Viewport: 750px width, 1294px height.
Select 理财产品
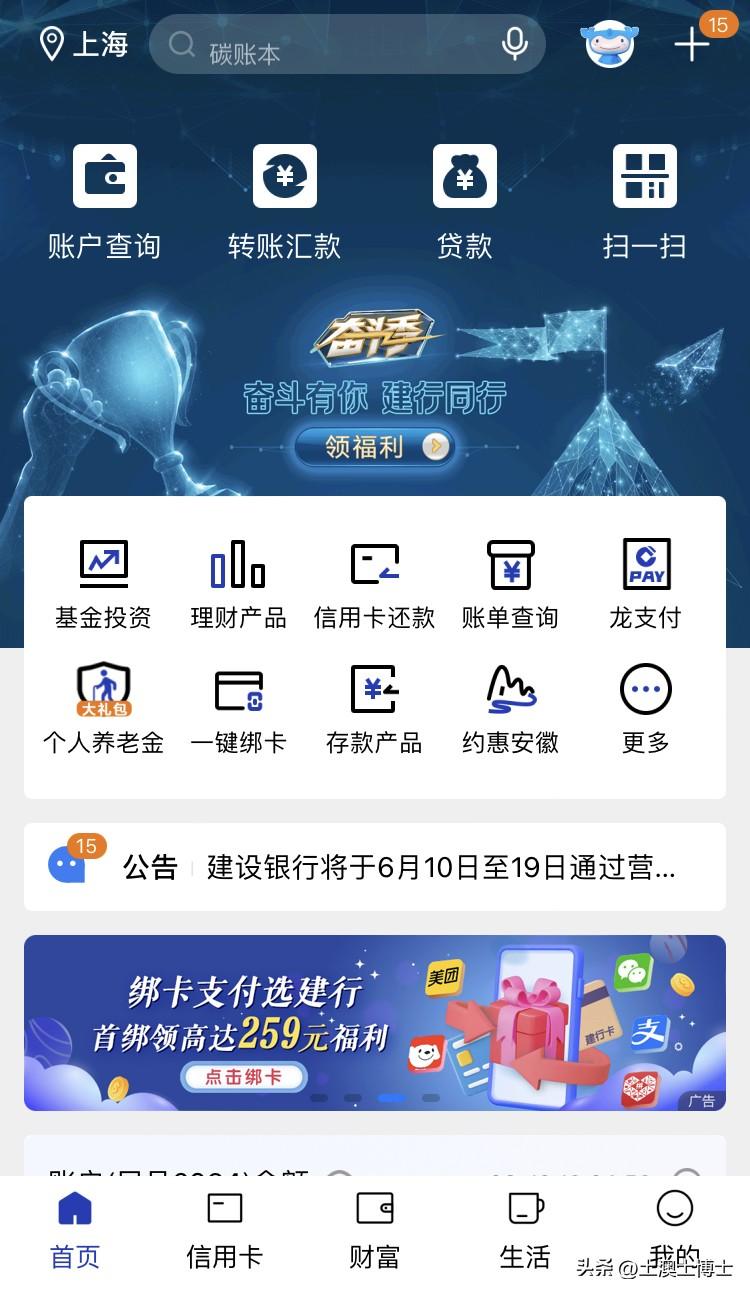click(238, 585)
